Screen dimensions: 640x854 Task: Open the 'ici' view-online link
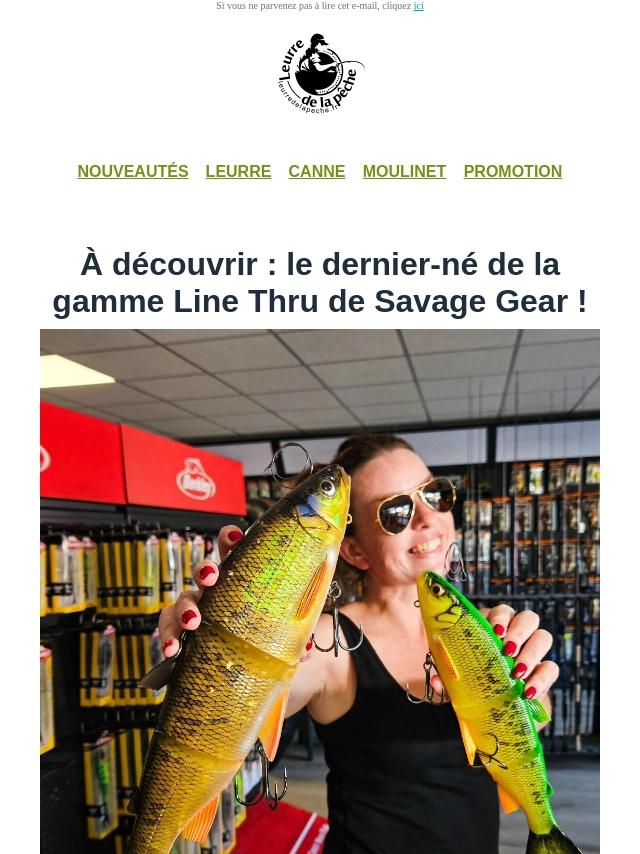(x=418, y=6)
